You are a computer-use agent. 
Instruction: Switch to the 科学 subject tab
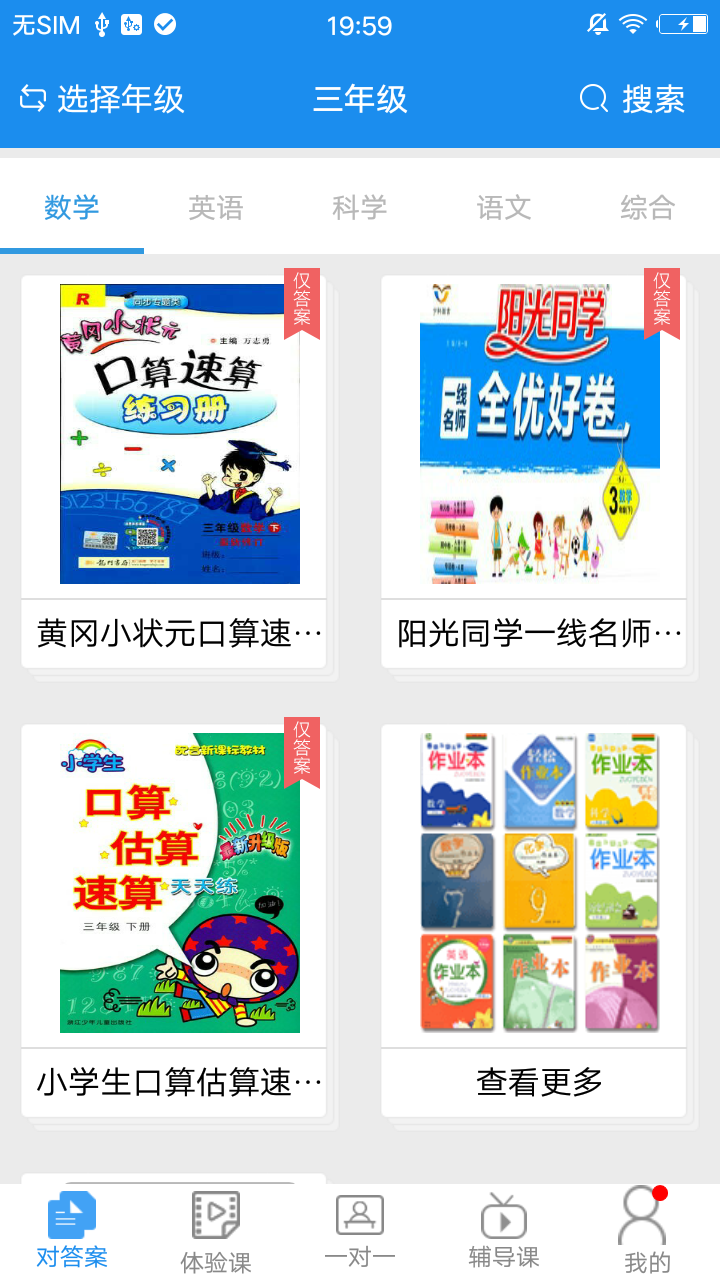click(360, 208)
